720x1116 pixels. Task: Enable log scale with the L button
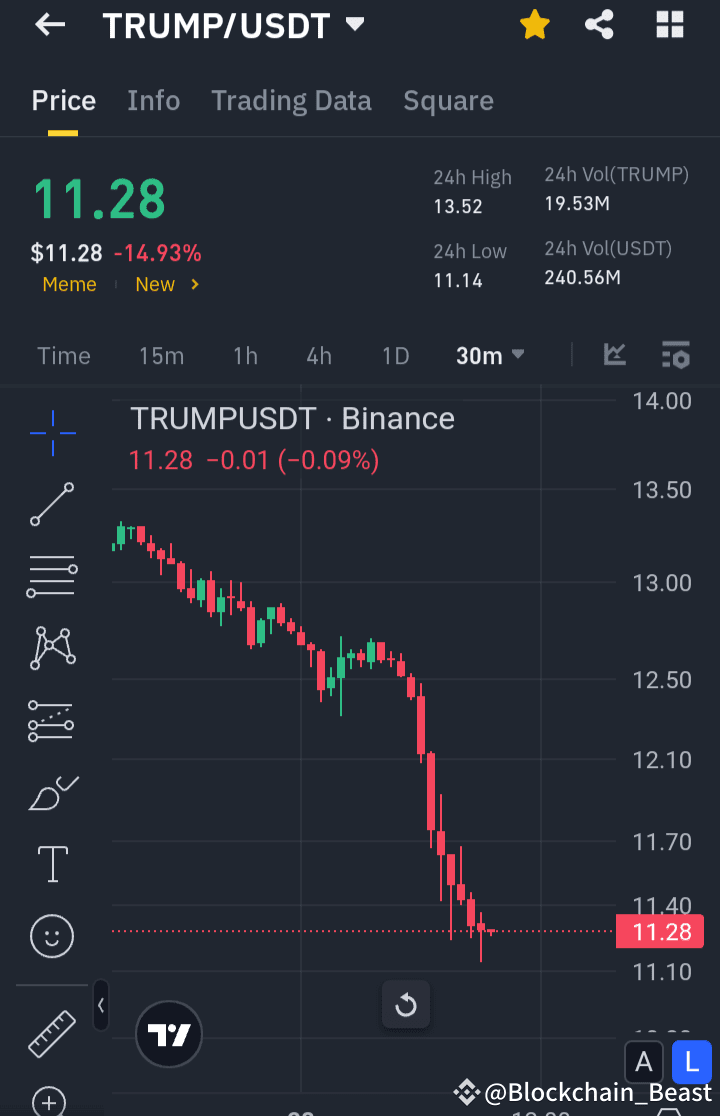point(692,1063)
